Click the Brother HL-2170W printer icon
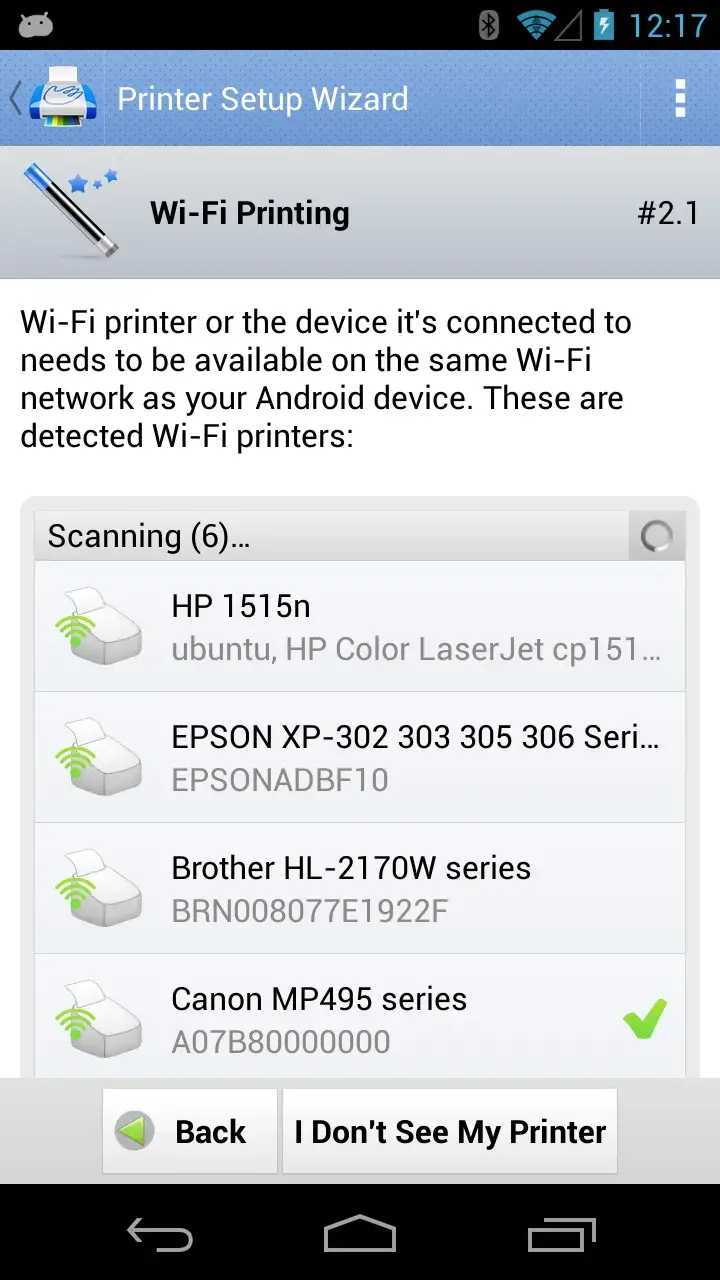This screenshot has height=1280, width=720. pyautogui.click(x=100, y=887)
